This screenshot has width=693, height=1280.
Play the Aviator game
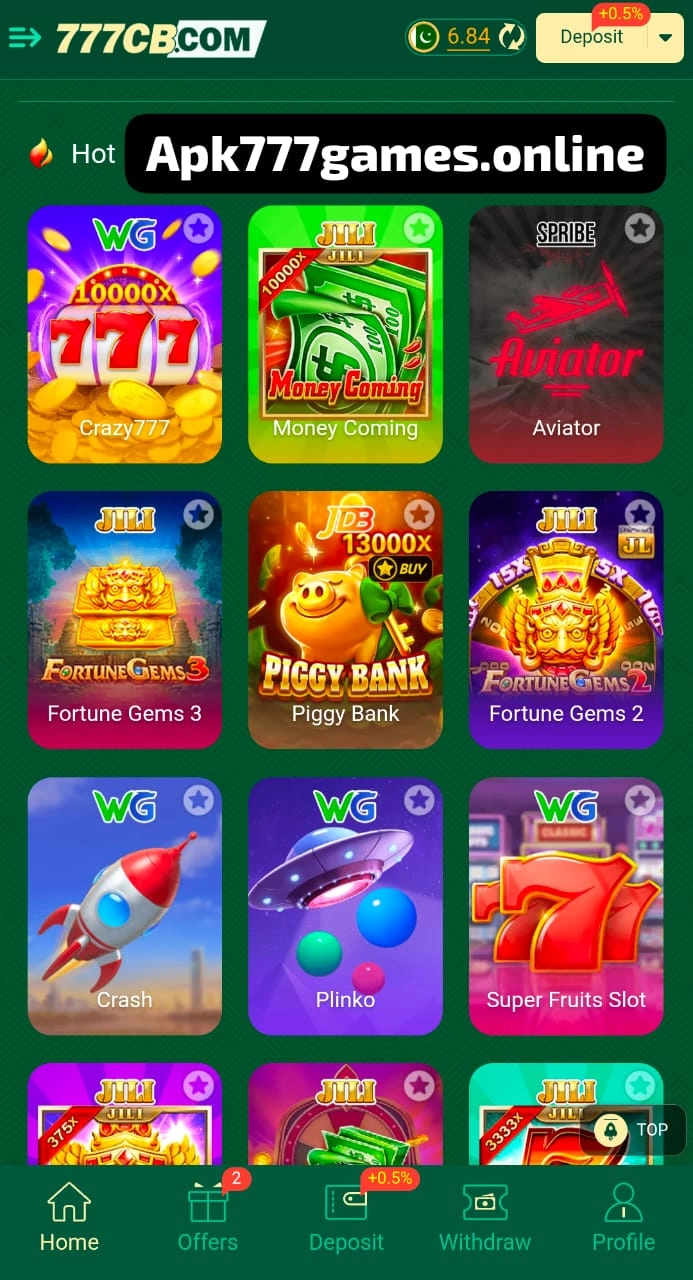(x=566, y=335)
